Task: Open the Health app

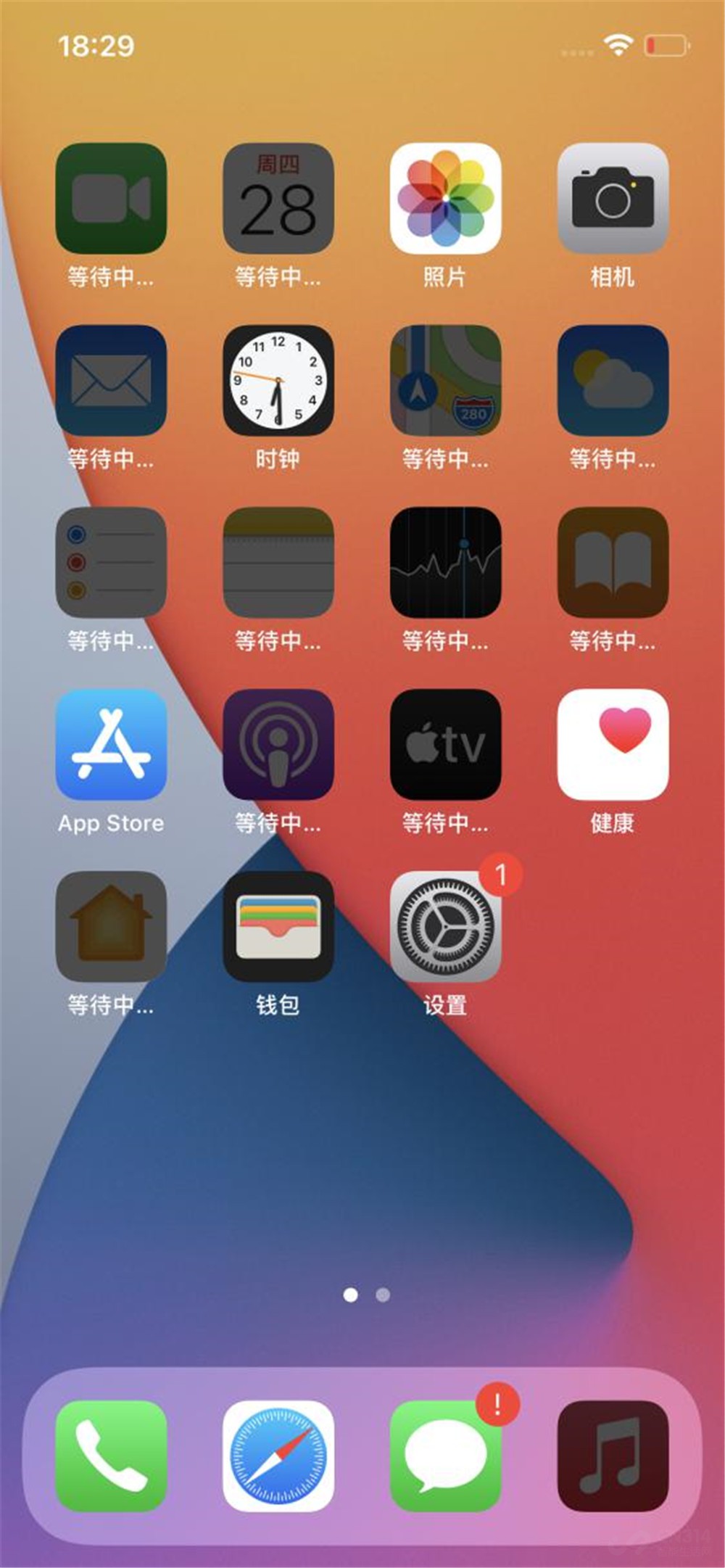Action: click(x=613, y=743)
